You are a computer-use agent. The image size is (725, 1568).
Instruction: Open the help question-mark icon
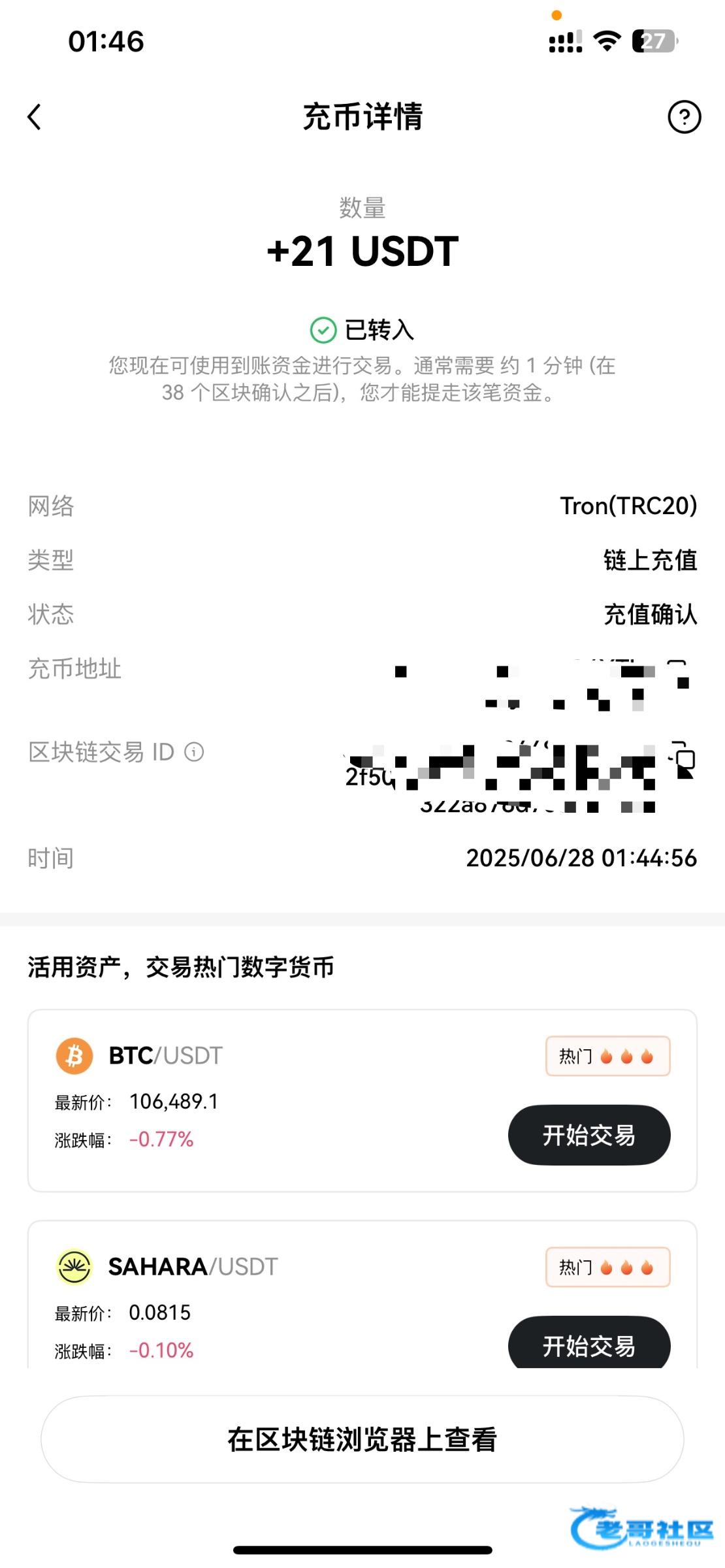pyautogui.click(x=684, y=117)
